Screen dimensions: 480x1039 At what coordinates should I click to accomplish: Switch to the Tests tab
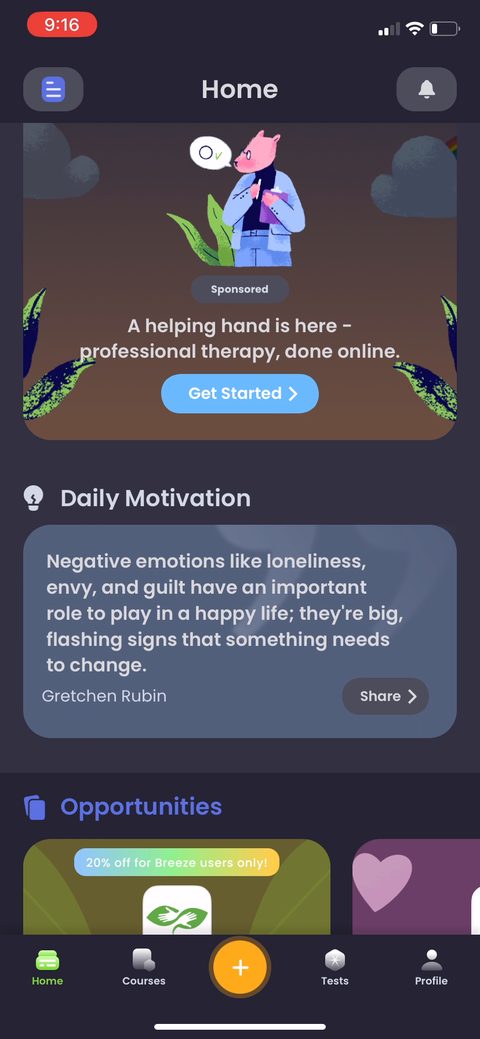coord(335,967)
